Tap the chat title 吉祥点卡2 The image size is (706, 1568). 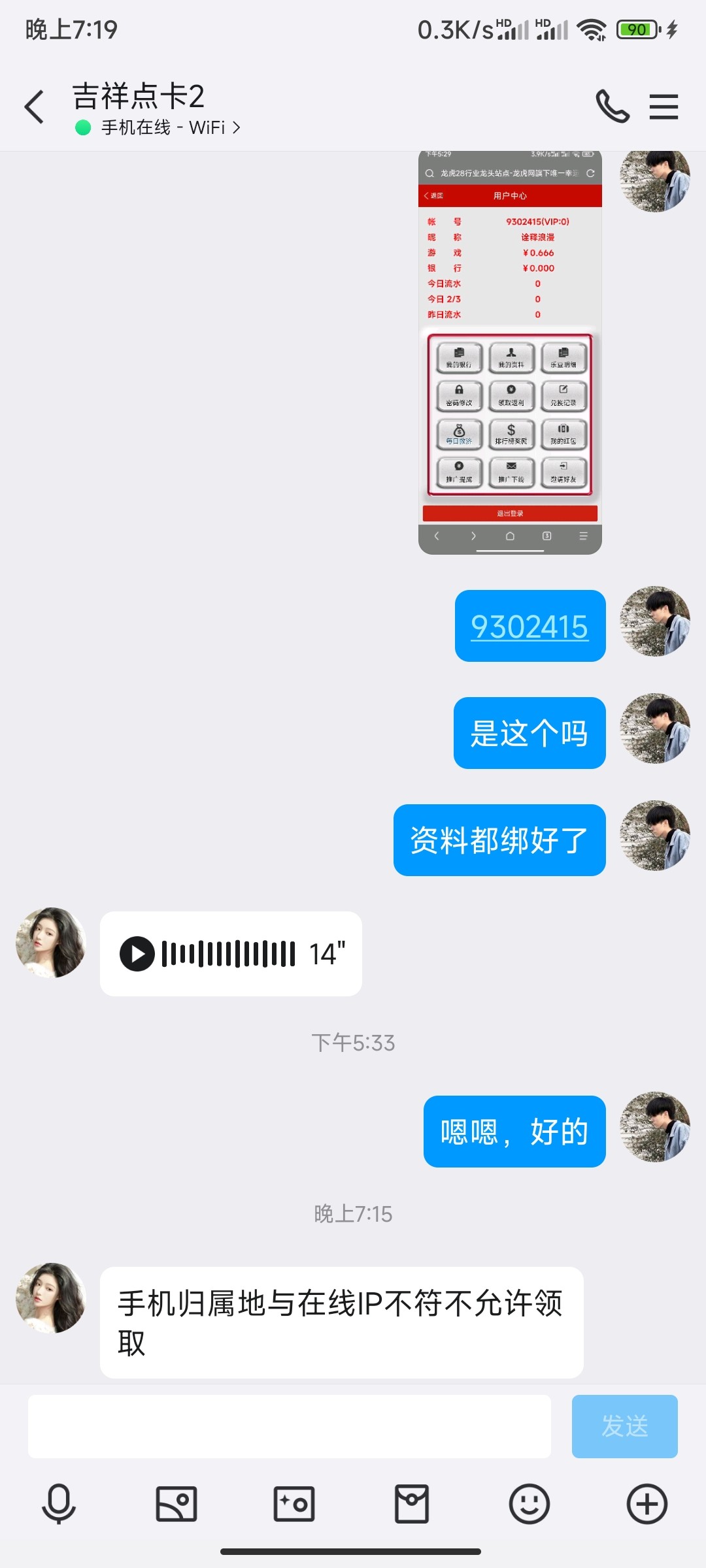(x=139, y=98)
